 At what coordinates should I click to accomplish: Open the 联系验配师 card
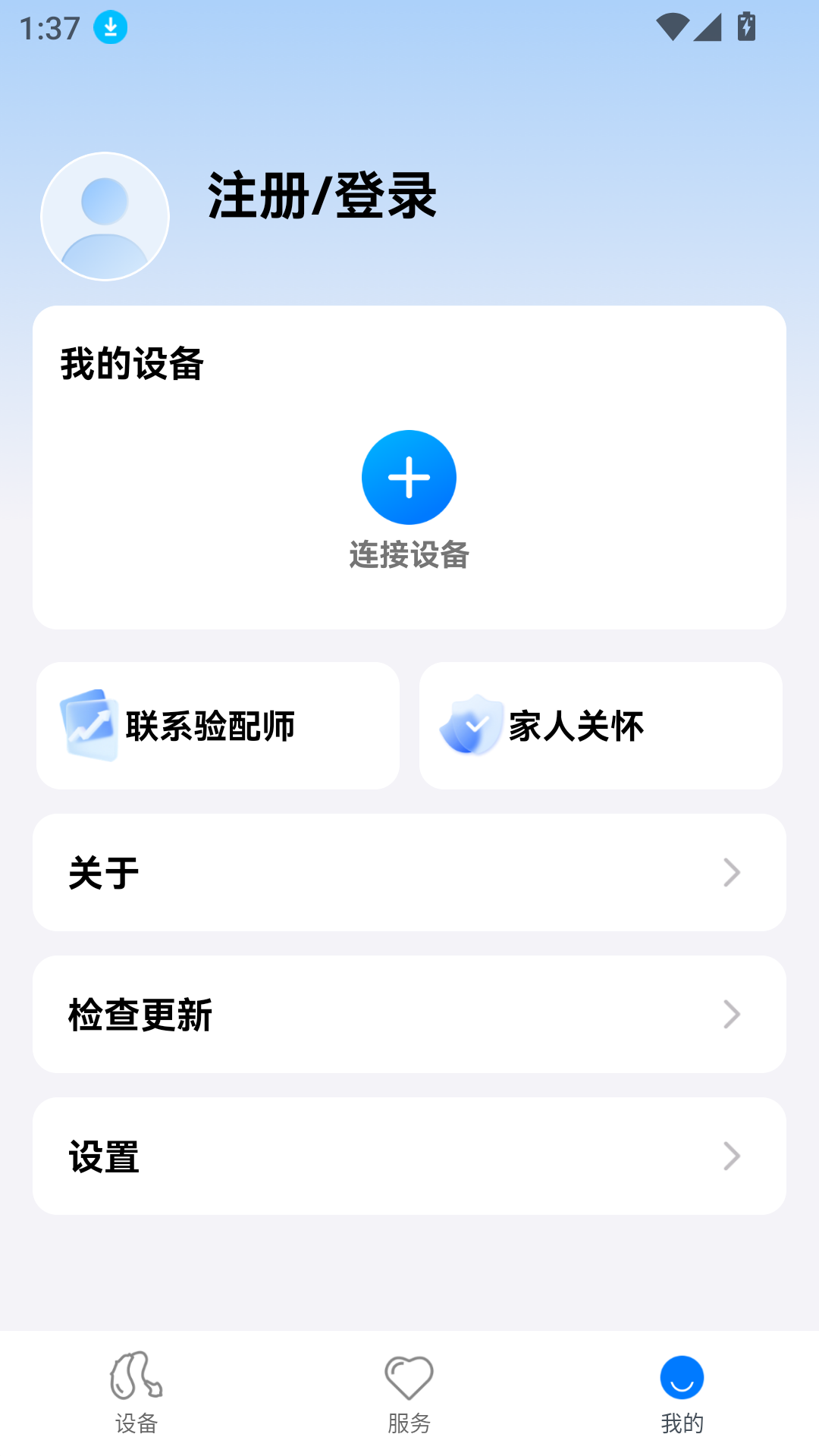pyautogui.click(x=218, y=724)
